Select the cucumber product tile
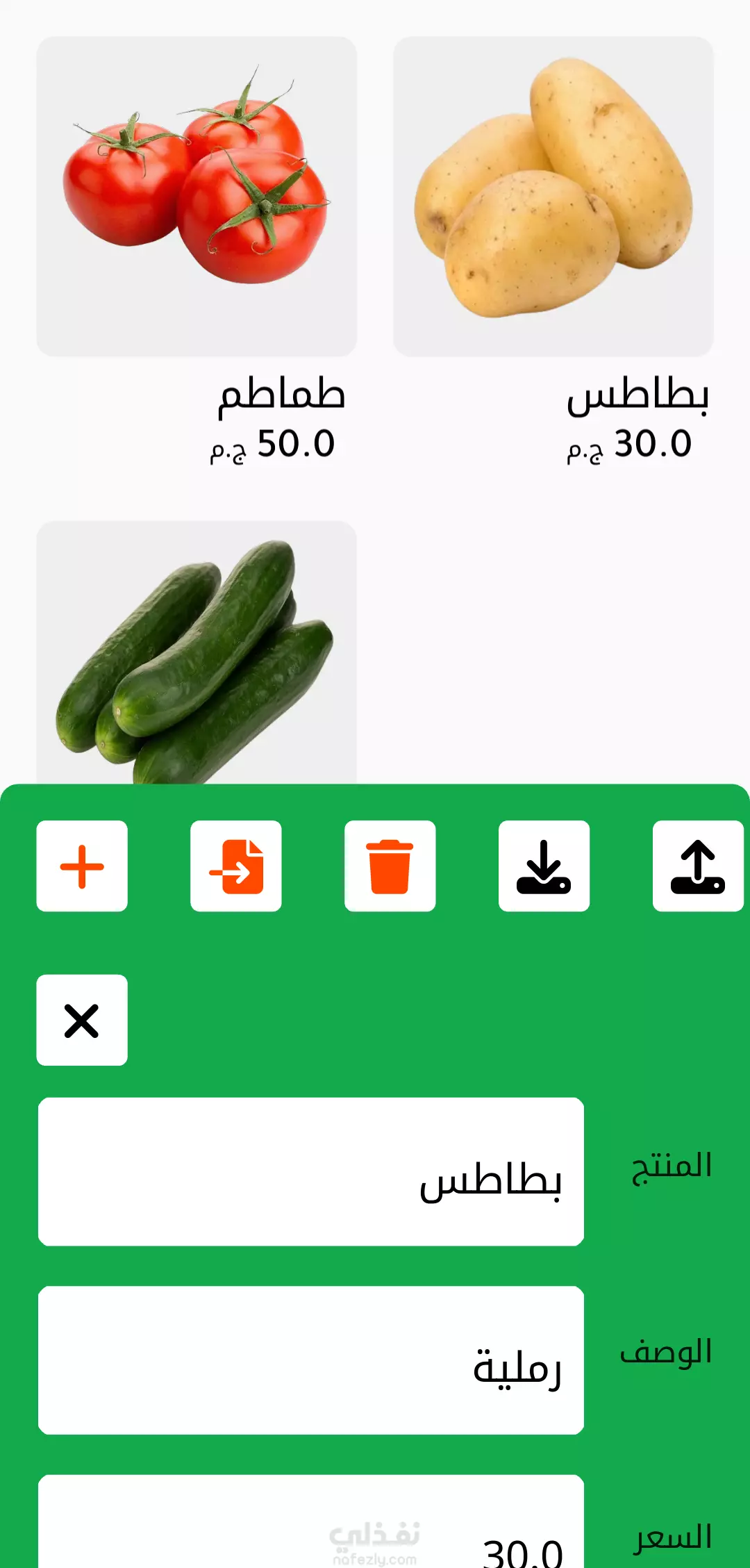 (197, 653)
